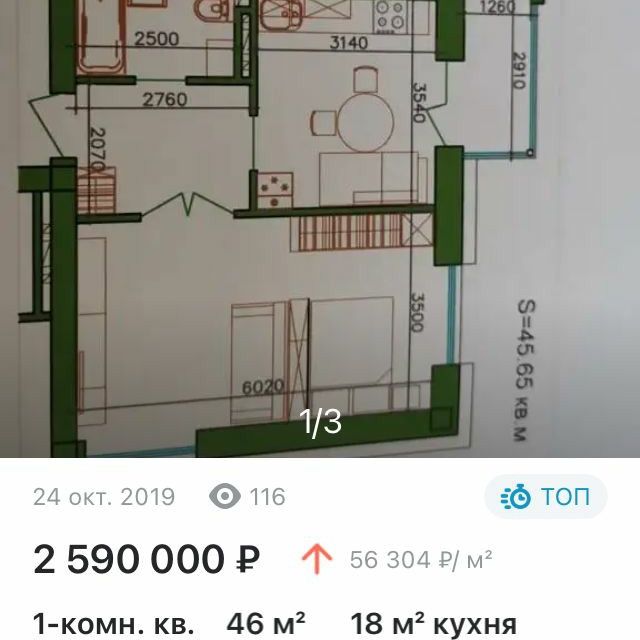The width and height of the screenshot is (640, 640).
Task: Open the apartment floor plan photo
Action: coord(320,228)
